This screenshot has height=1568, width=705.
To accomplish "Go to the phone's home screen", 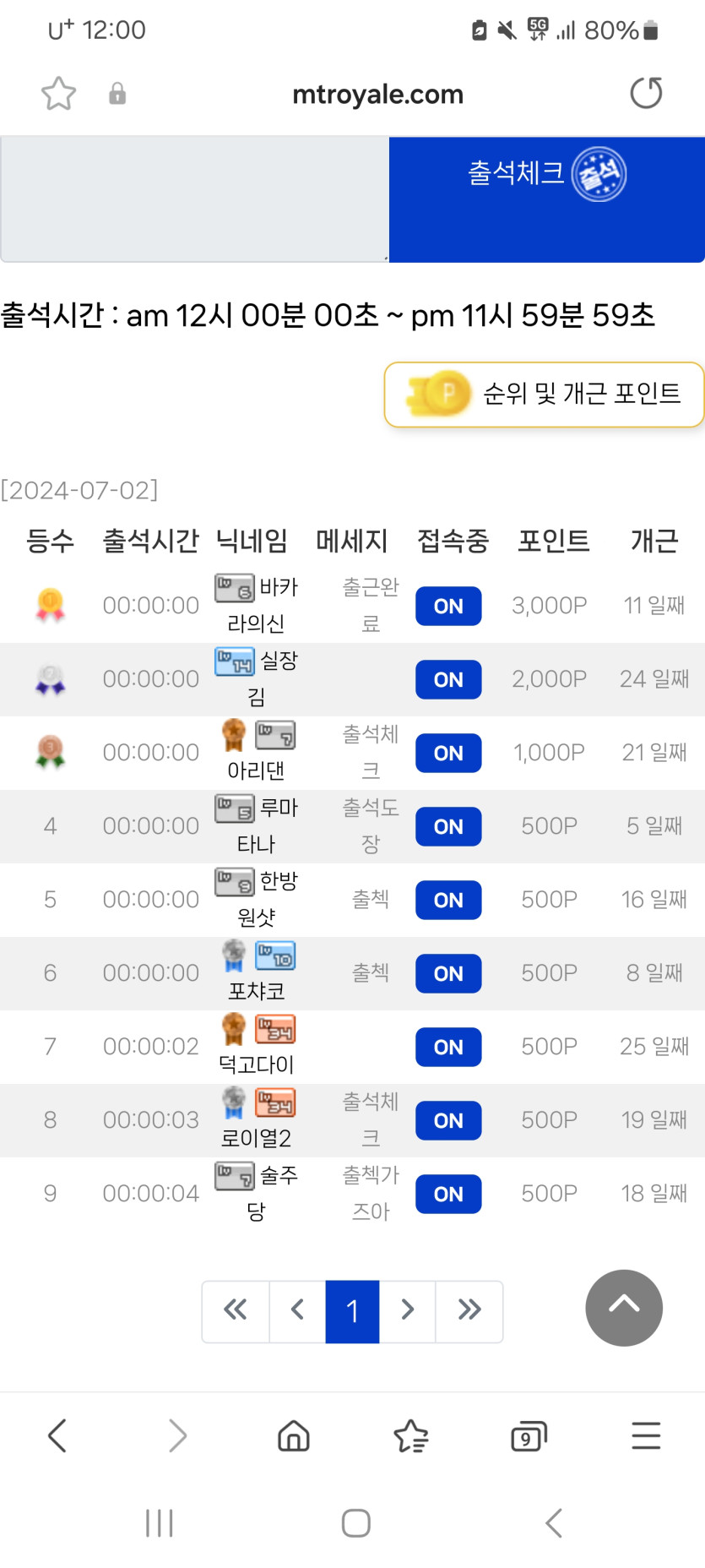I will 355,1522.
